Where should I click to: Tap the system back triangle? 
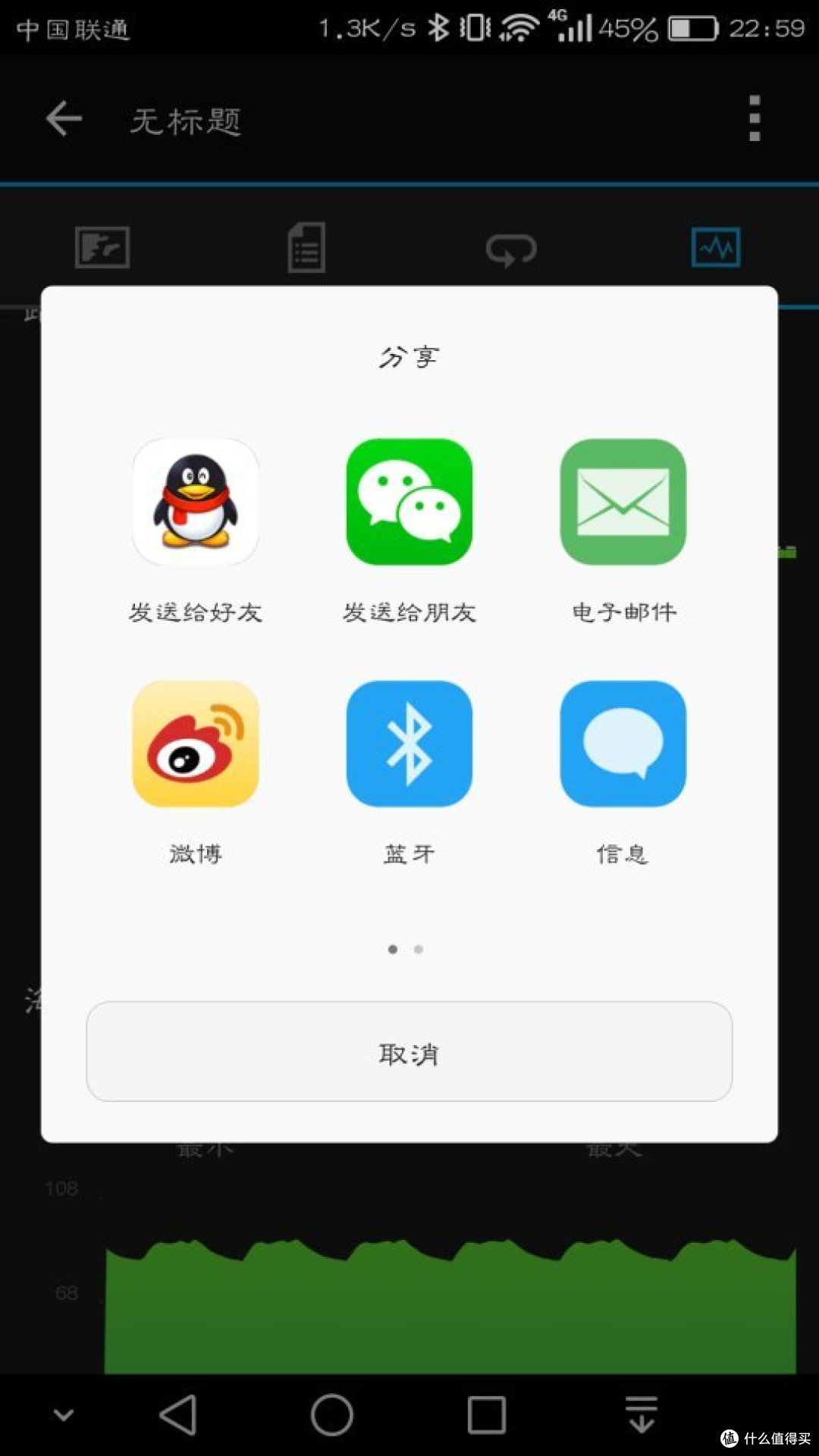179,1414
